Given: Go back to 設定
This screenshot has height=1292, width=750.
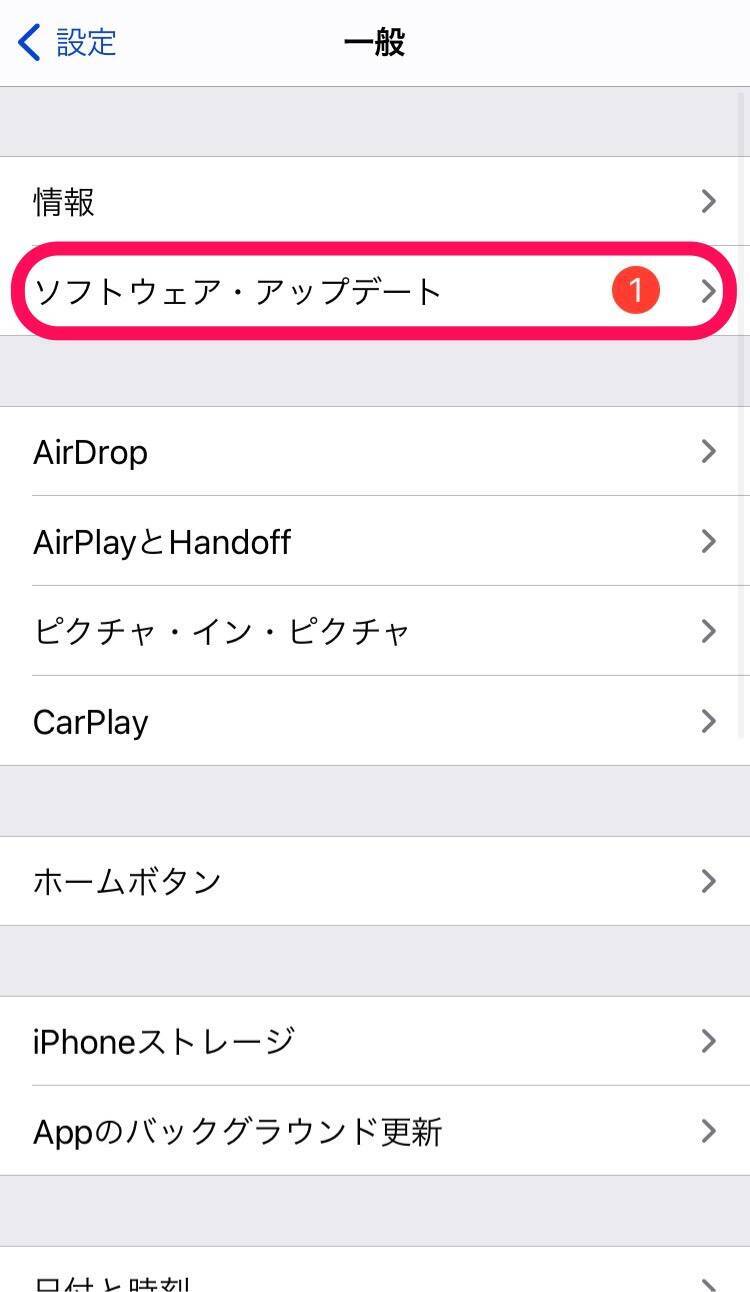Looking at the screenshot, I should [x=67, y=43].
